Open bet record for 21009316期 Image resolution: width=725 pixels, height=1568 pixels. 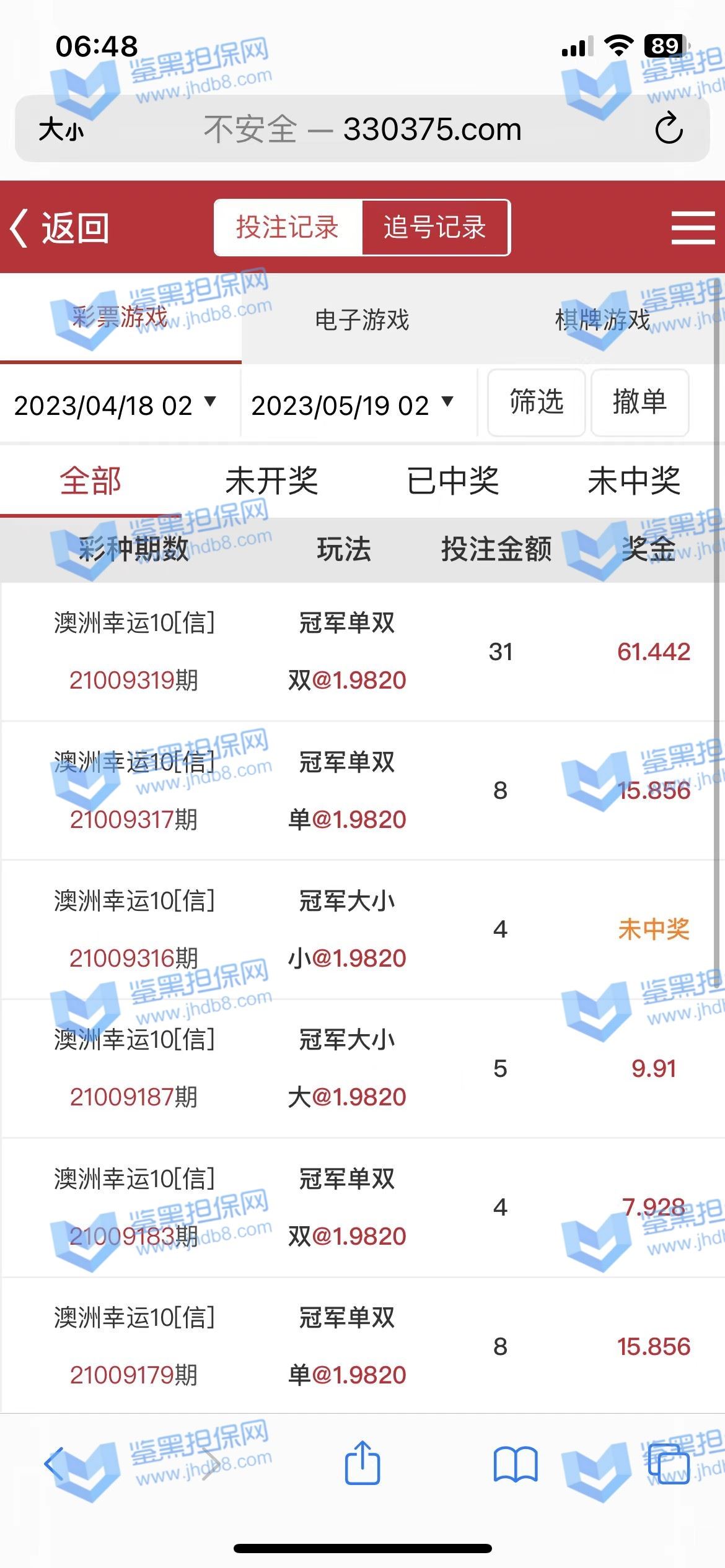tap(134, 958)
